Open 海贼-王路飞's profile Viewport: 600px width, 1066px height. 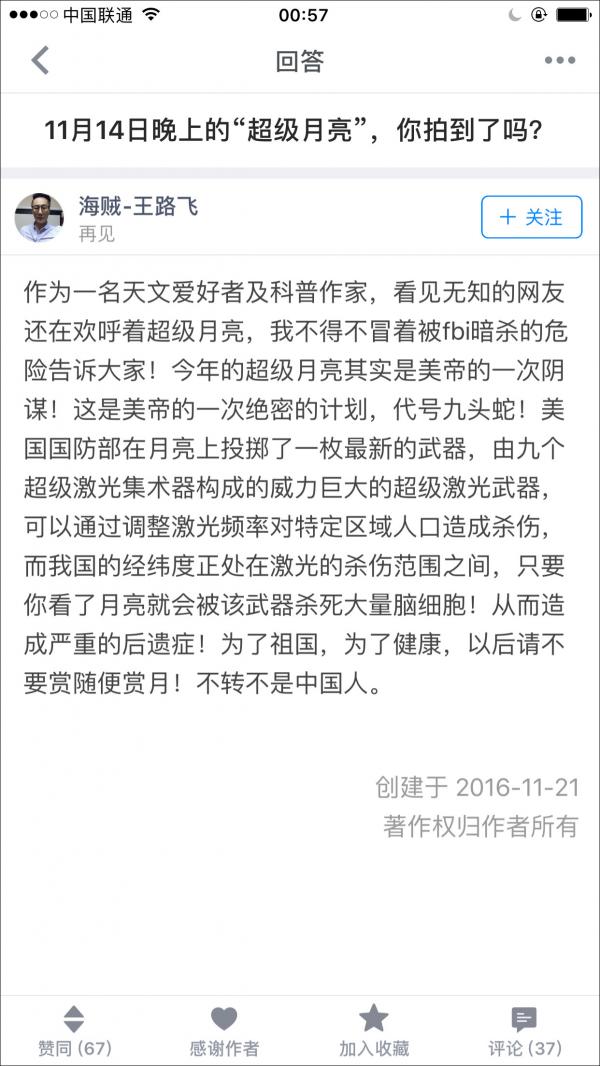(x=138, y=207)
